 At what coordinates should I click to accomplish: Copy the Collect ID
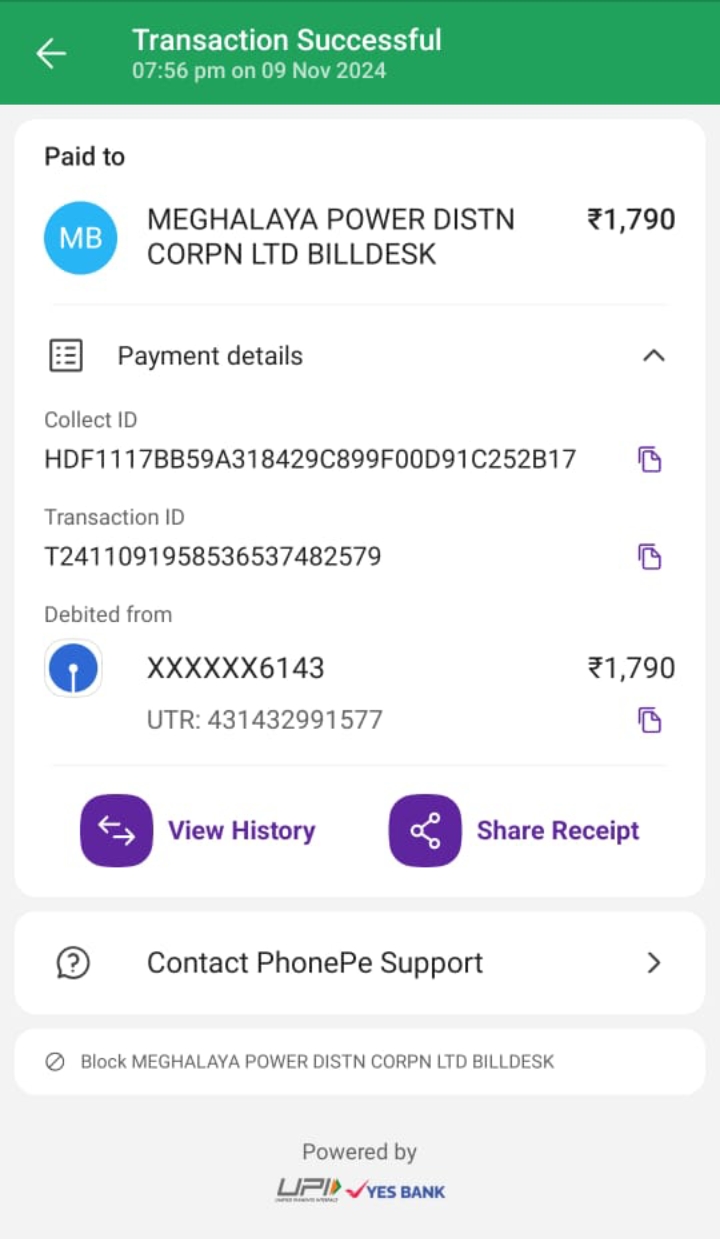pyautogui.click(x=650, y=460)
